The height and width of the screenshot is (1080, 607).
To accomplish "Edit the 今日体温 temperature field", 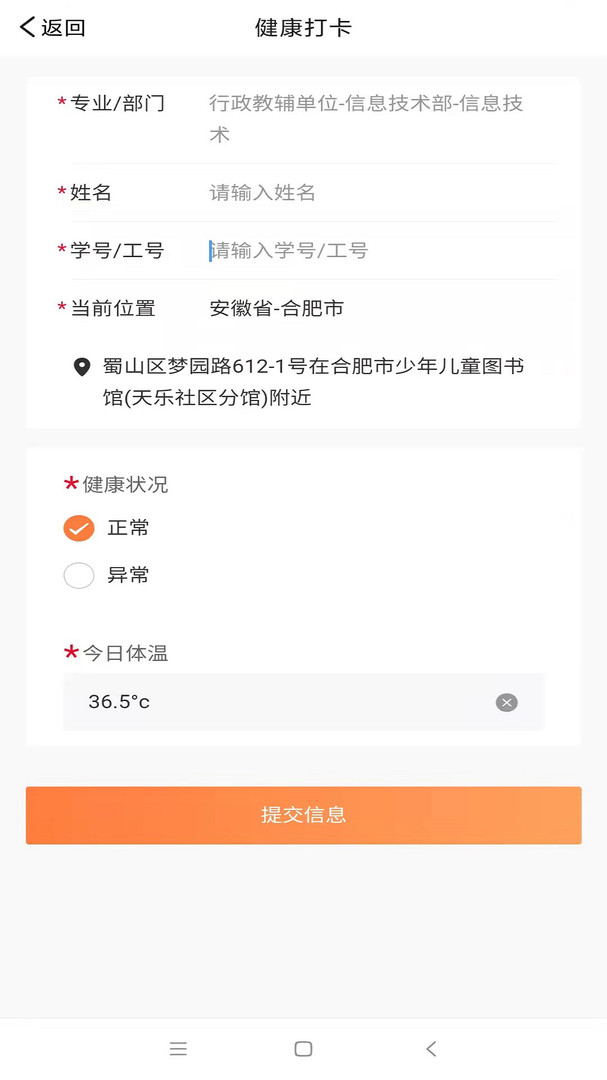I will [304, 702].
